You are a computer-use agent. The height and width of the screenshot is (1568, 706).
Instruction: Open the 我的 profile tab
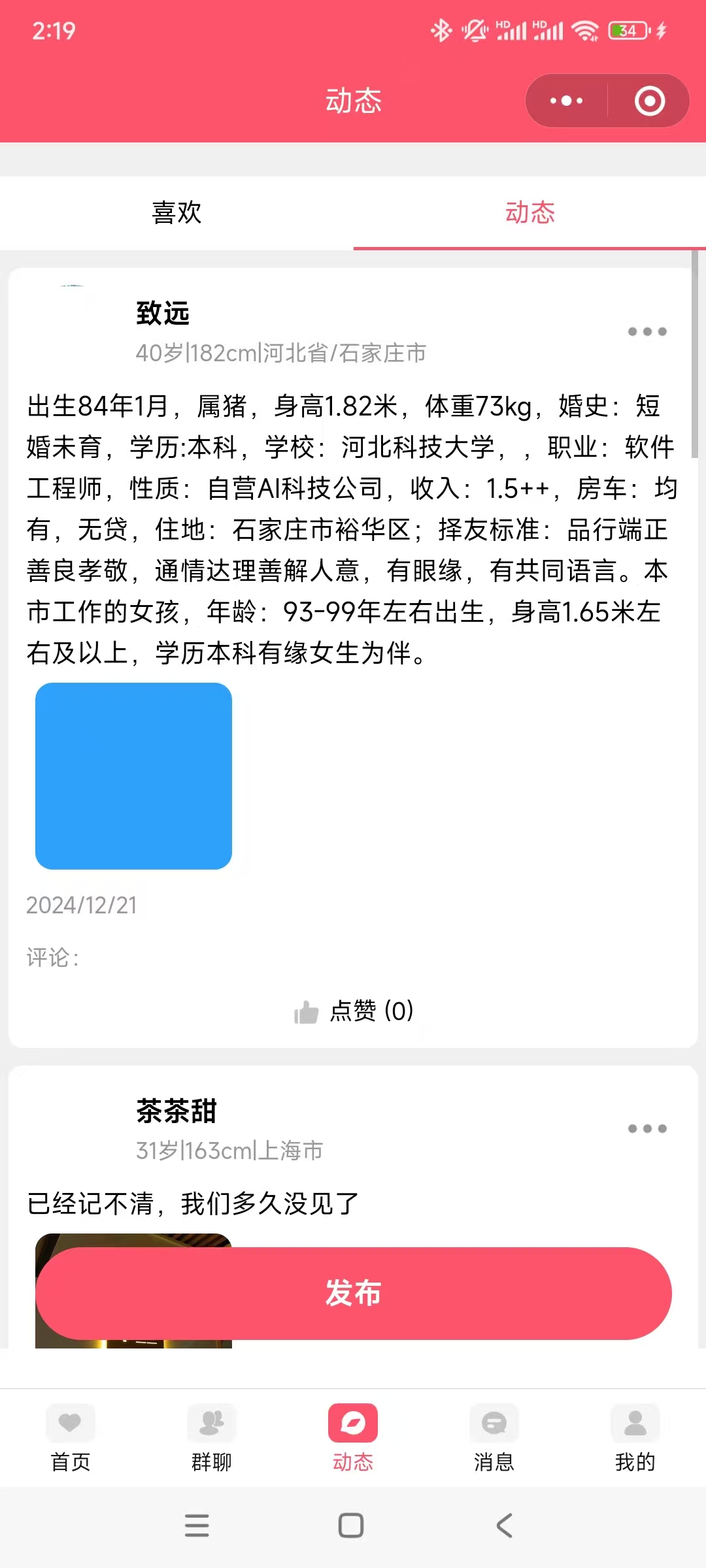pos(635,1437)
